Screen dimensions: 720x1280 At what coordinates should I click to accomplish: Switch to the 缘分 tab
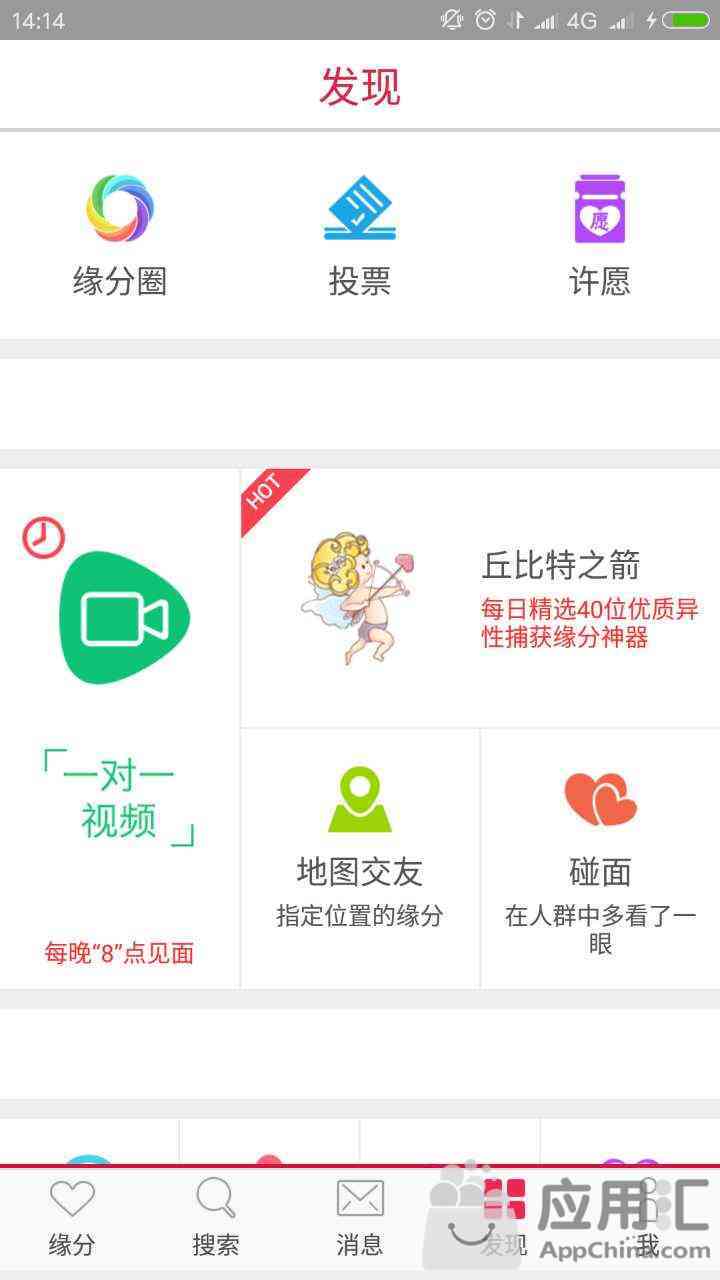pos(72,1218)
